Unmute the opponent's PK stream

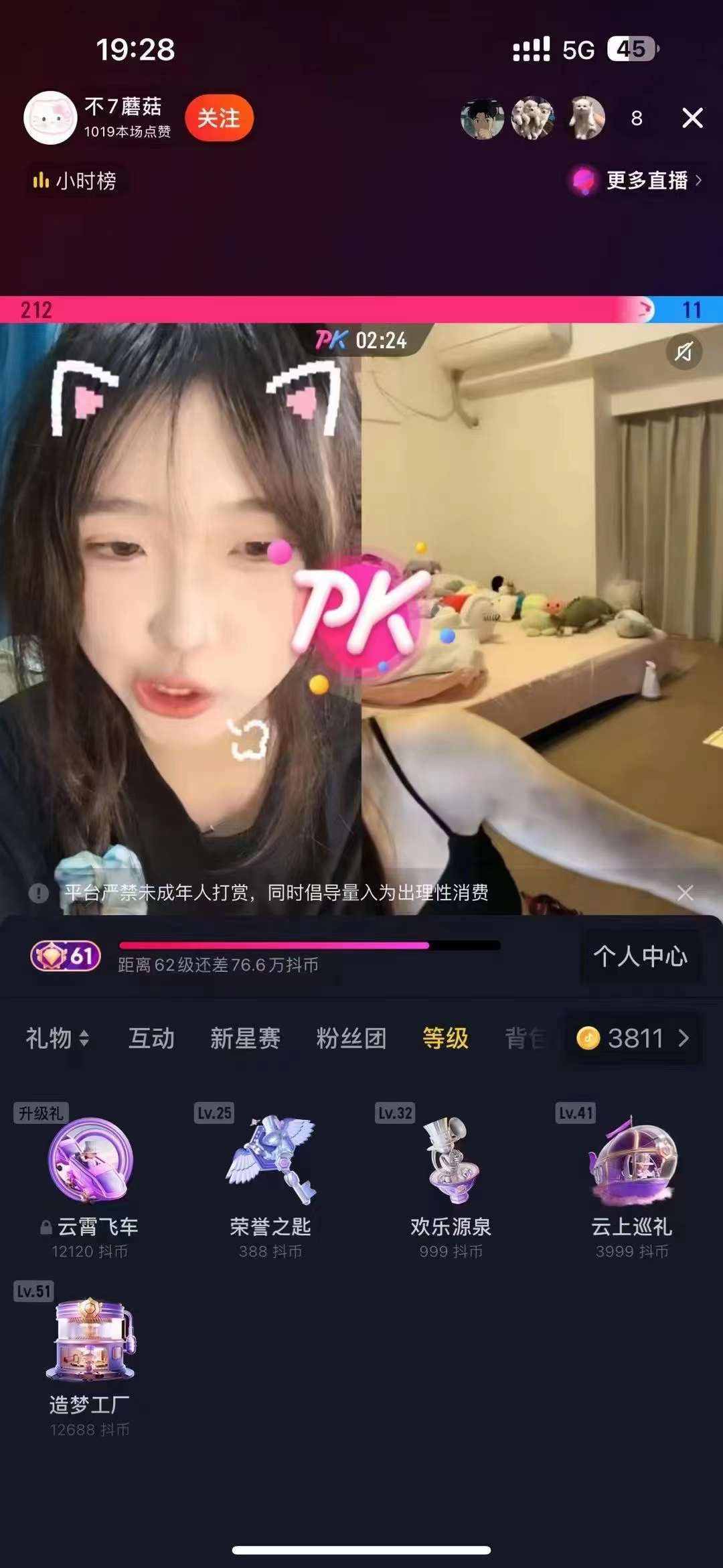pyautogui.click(x=684, y=352)
